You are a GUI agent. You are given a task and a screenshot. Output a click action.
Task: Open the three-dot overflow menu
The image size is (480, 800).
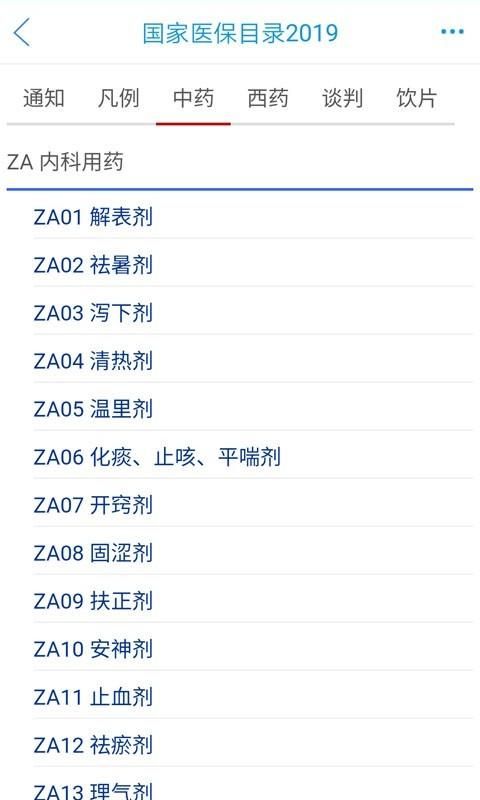(452, 32)
